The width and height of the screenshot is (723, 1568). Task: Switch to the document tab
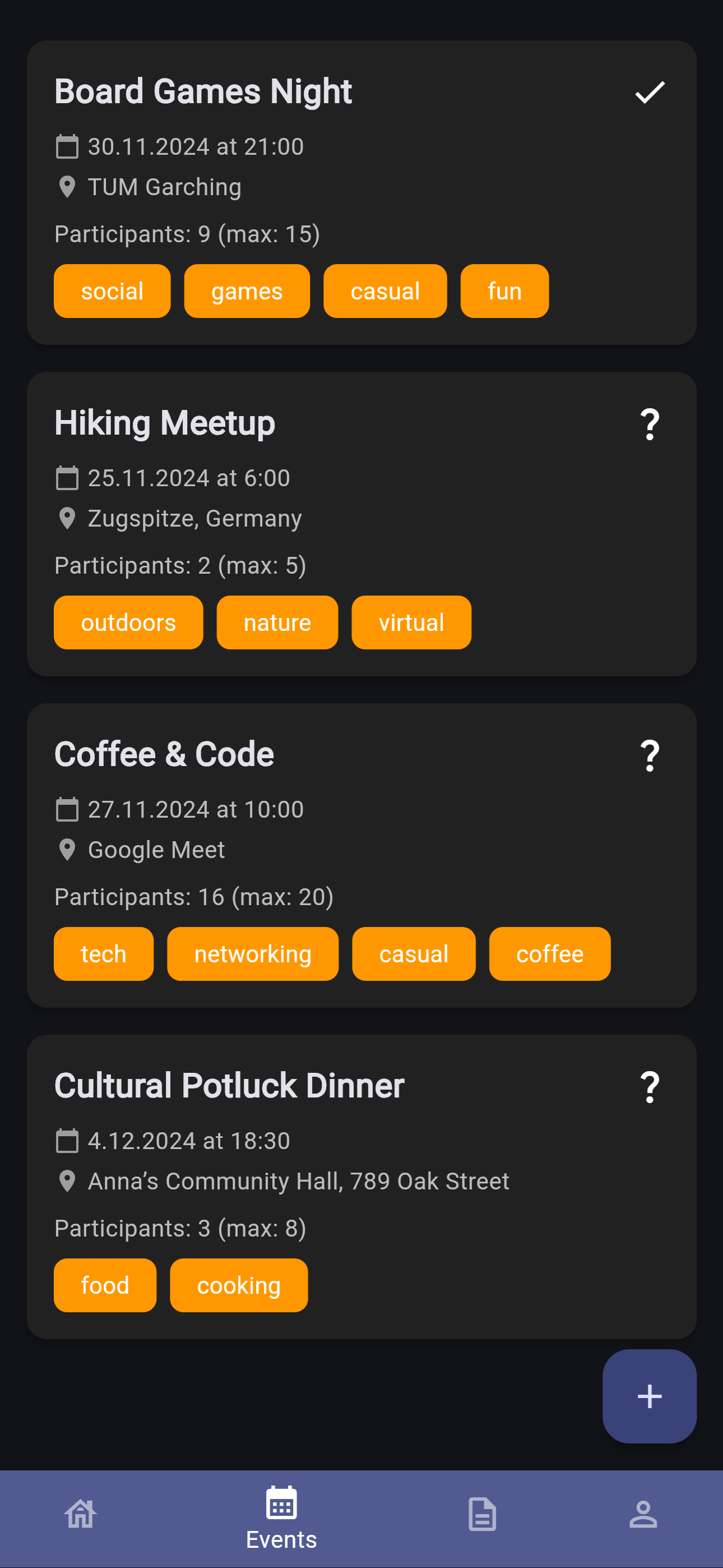(482, 1514)
